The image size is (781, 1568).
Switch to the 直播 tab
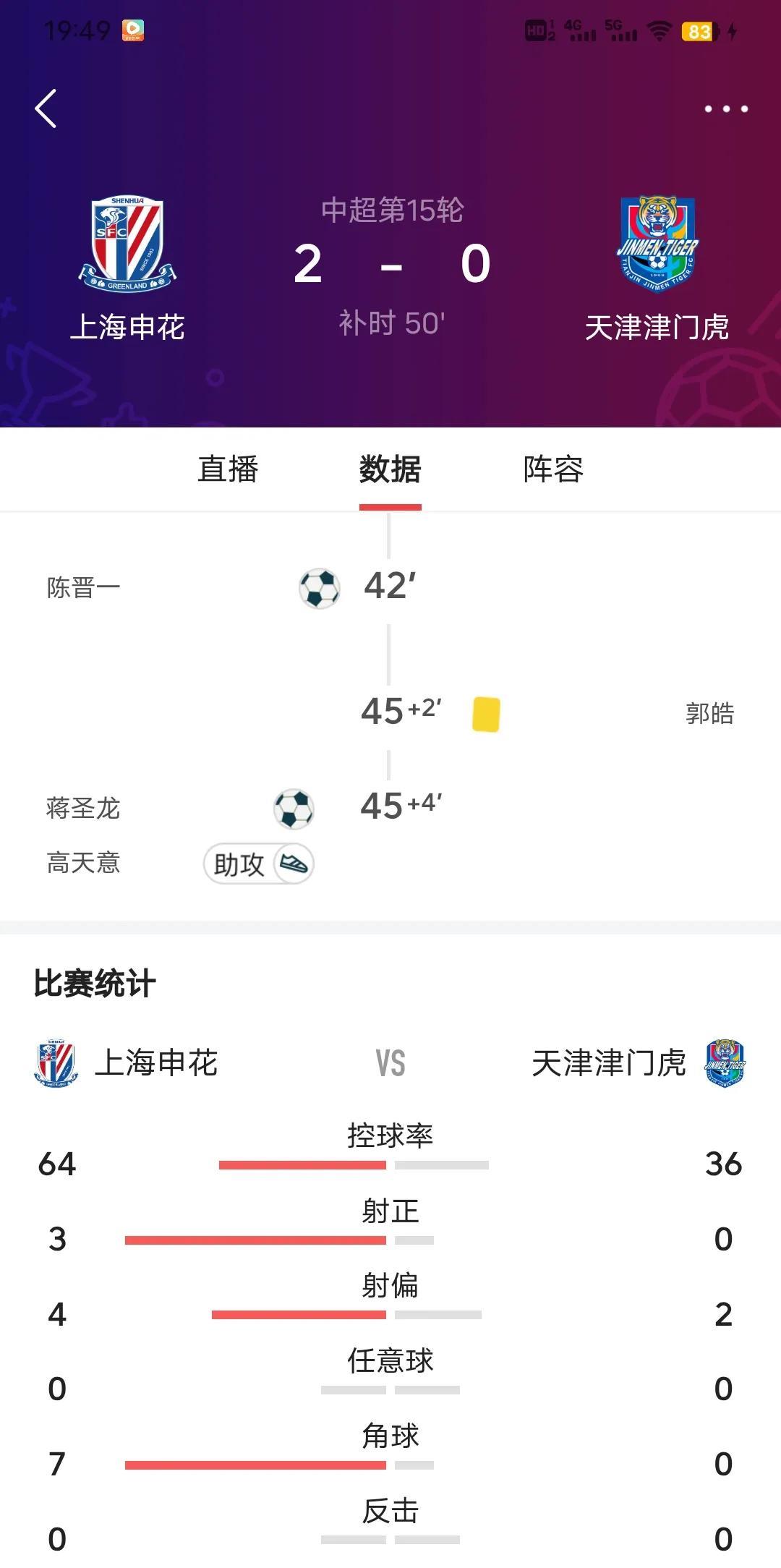228,469
